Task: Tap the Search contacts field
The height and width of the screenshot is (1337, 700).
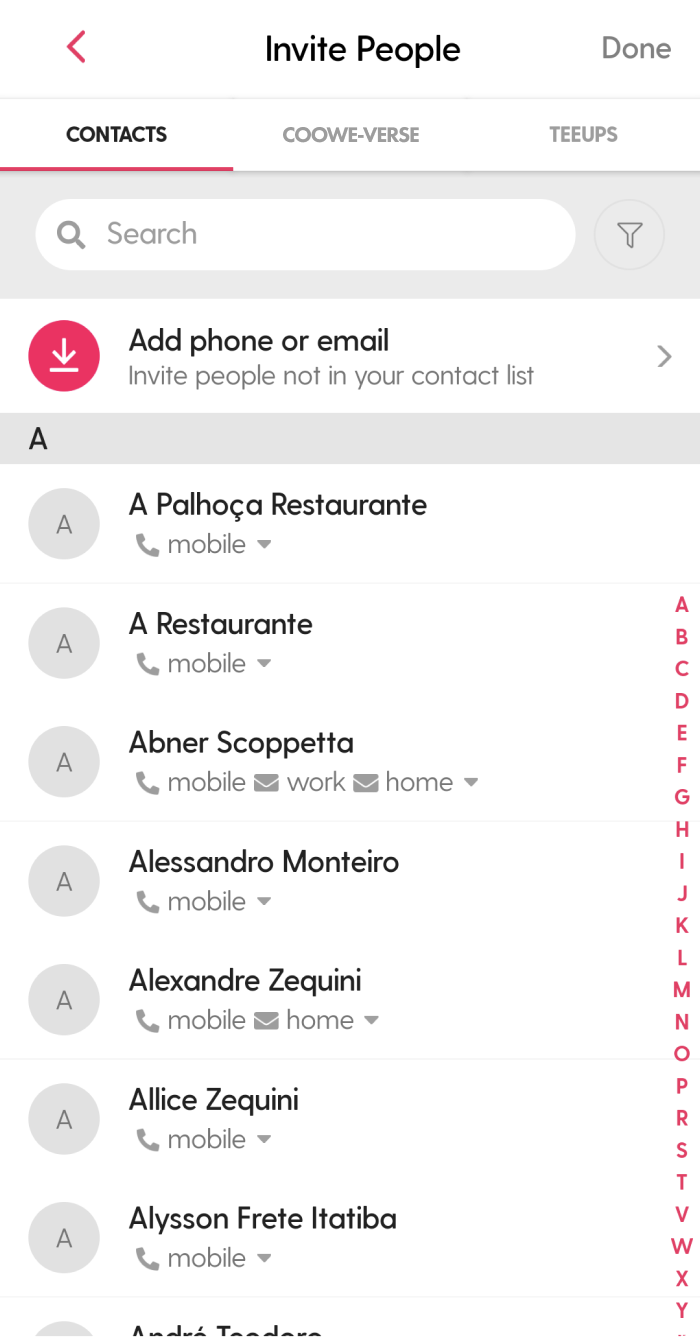Action: [x=305, y=234]
